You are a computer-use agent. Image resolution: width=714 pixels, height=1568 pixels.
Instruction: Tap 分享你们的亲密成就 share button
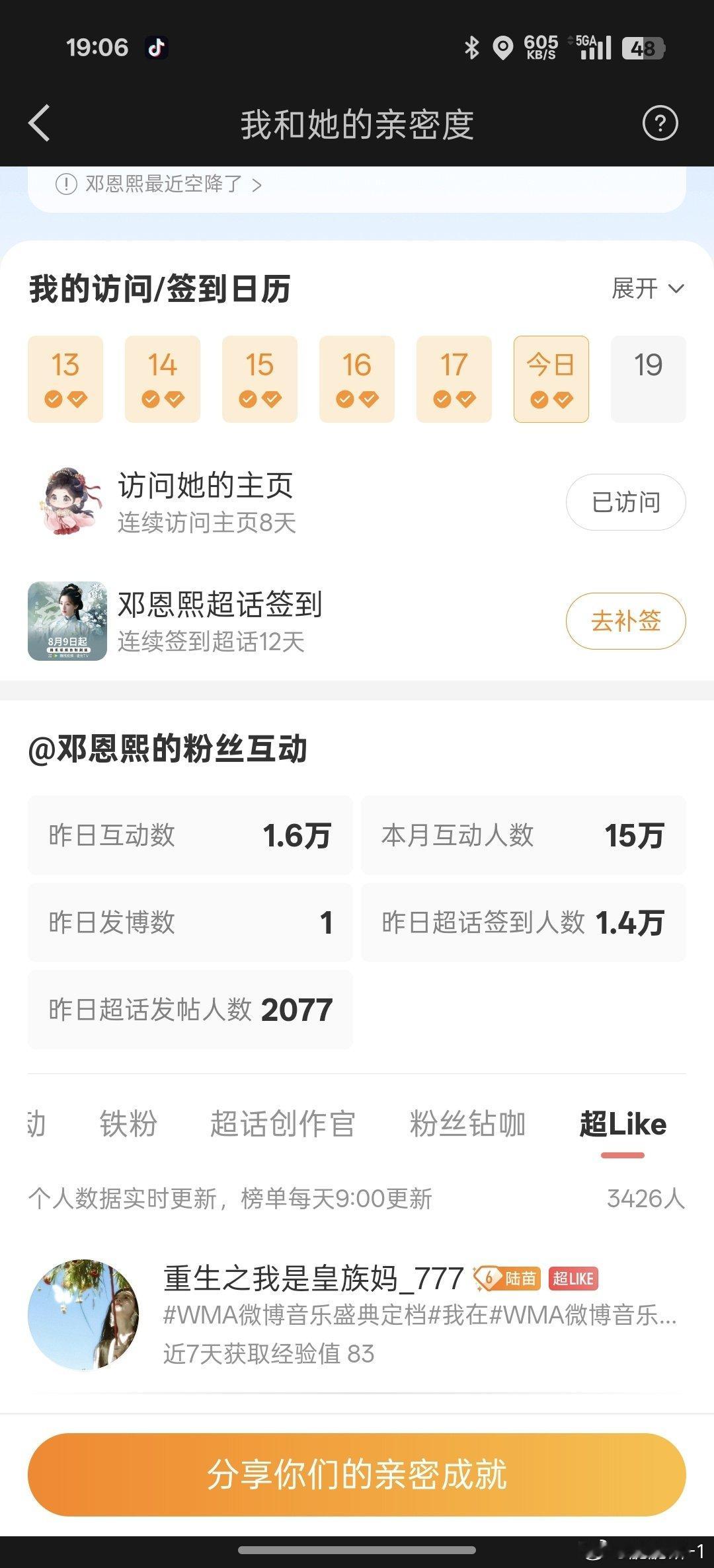point(357,1475)
